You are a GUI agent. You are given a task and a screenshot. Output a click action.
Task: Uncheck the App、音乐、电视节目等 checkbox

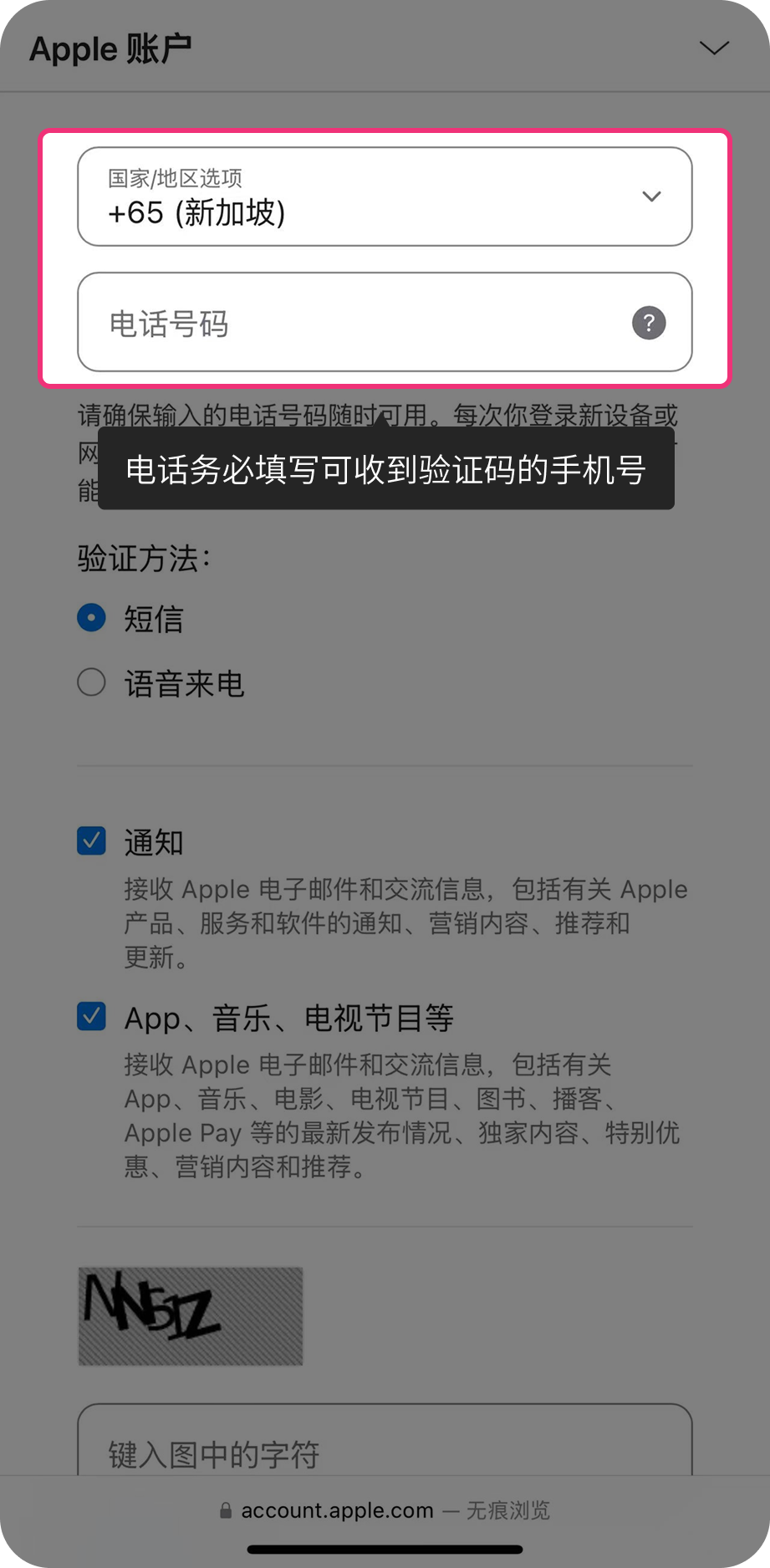[91, 1016]
